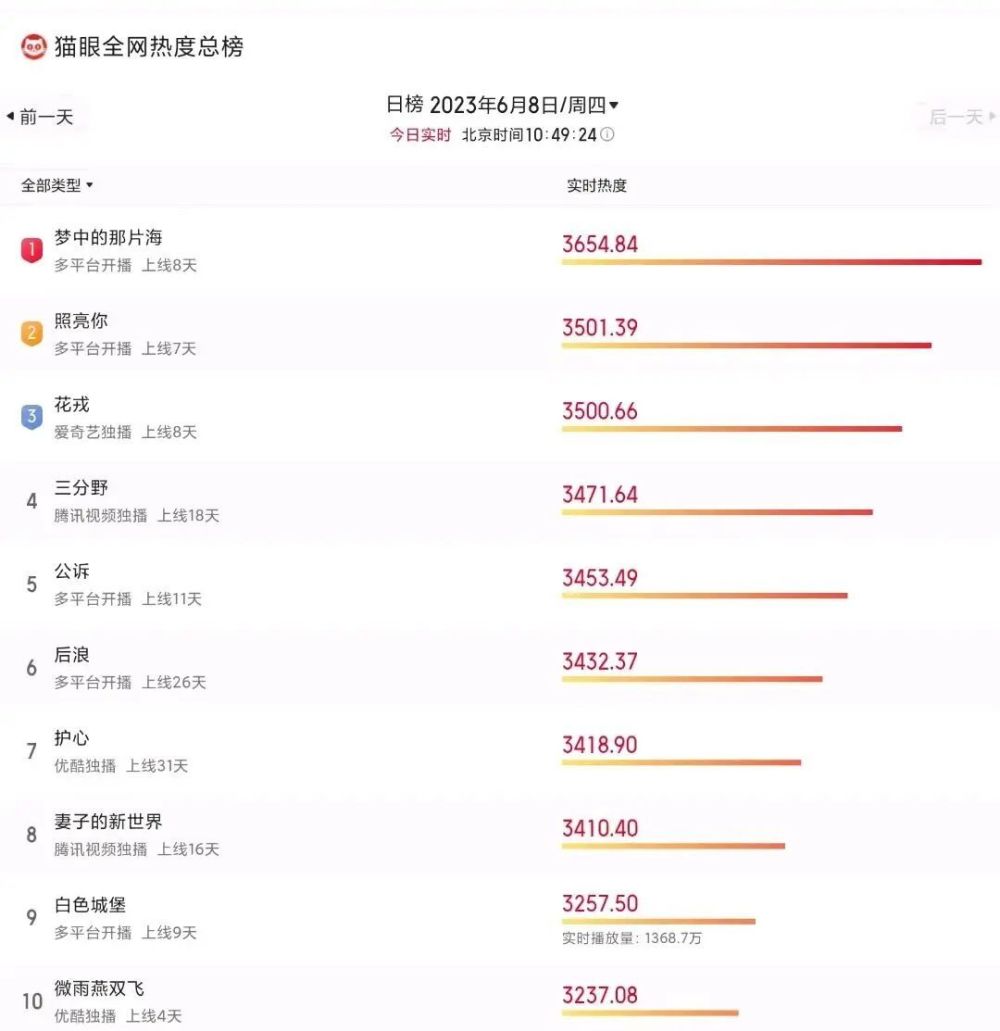Image resolution: width=1000 pixels, height=1031 pixels.
Task: Tap the info icon beside 北京时间
Action: [x=607, y=135]
